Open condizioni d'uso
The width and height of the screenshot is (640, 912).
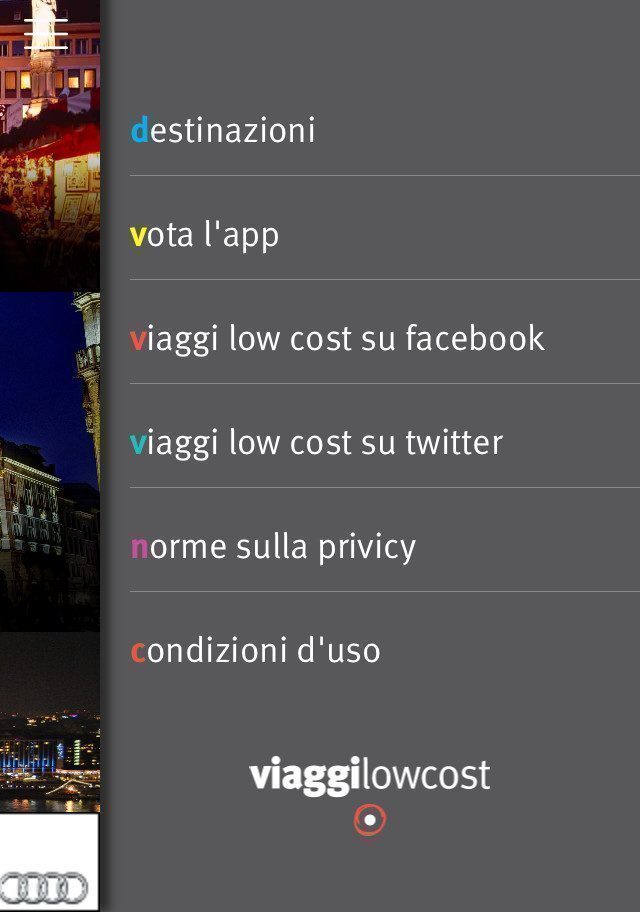coord(256,650)
